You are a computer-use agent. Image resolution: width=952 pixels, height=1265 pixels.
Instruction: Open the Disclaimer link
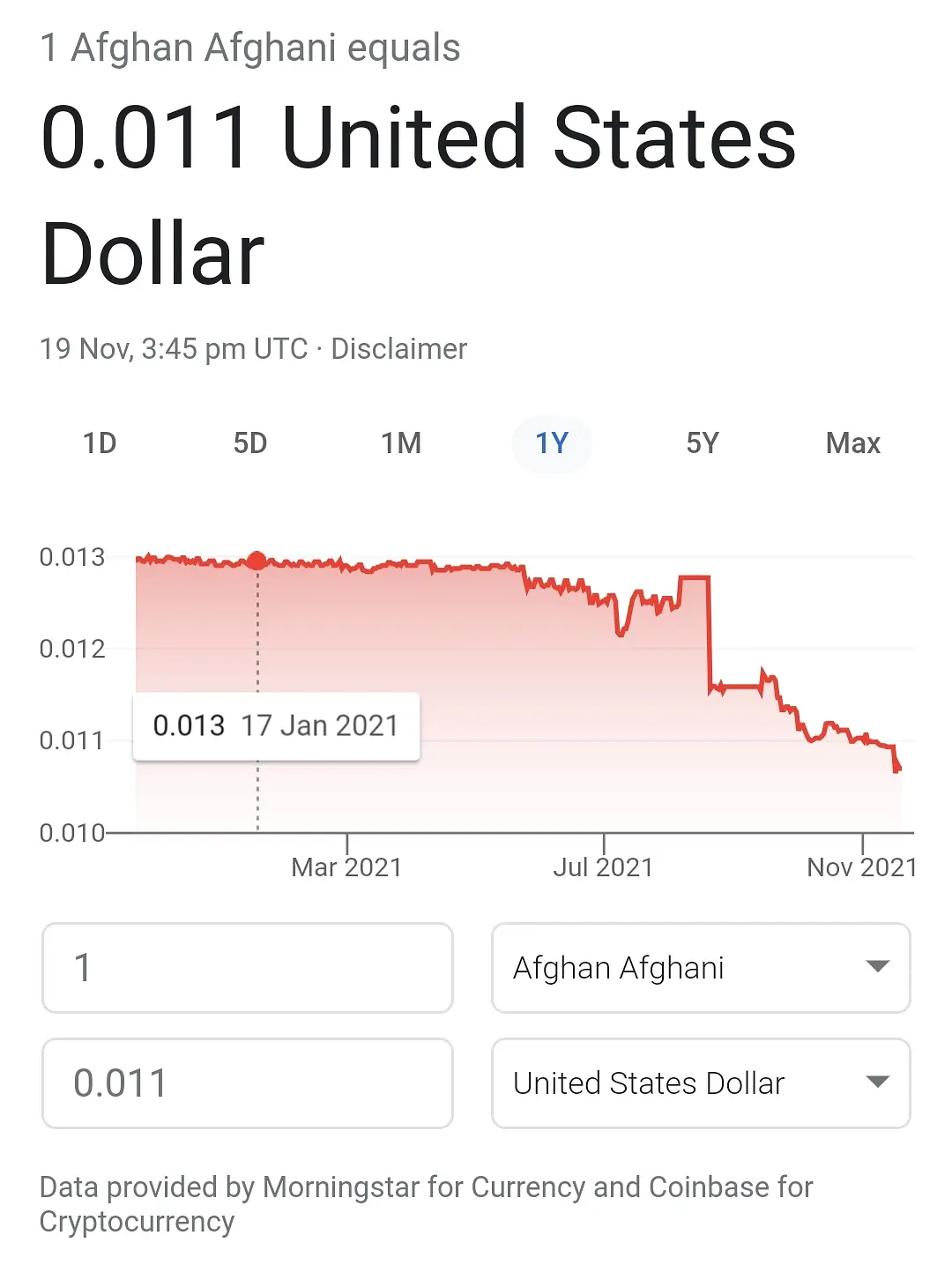pos(398,349)
